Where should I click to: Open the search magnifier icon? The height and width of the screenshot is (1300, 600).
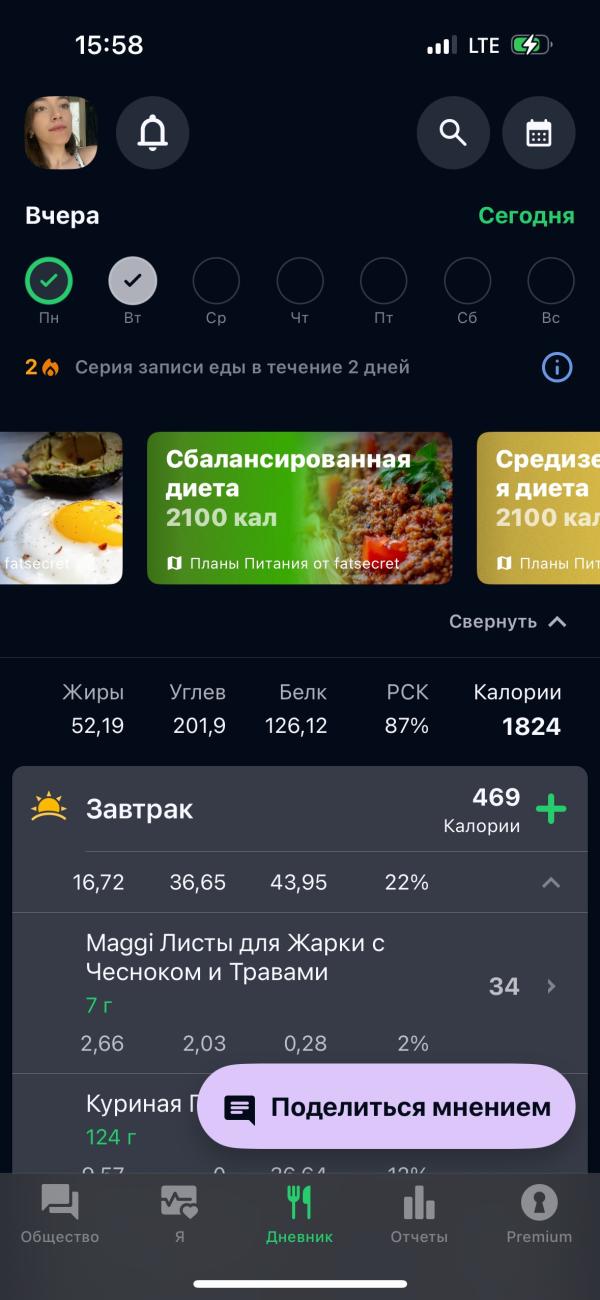coord(453,133)
